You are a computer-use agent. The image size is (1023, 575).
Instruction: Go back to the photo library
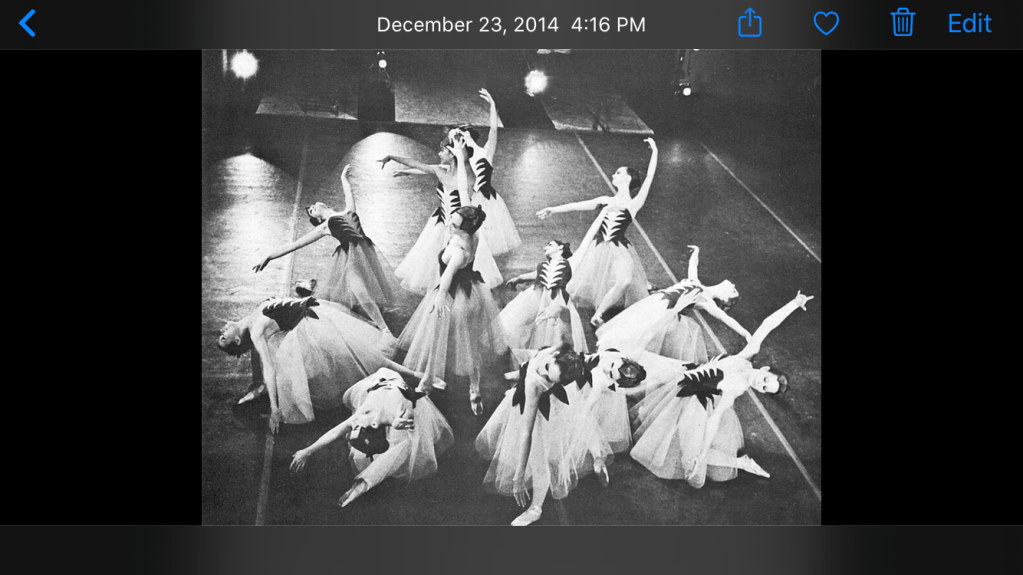[28, 24]
